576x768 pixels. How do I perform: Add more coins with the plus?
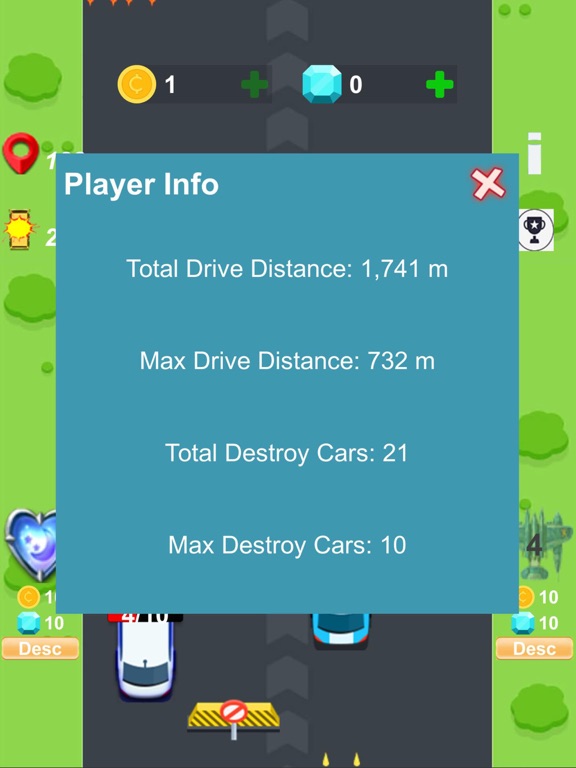(255, 84)
